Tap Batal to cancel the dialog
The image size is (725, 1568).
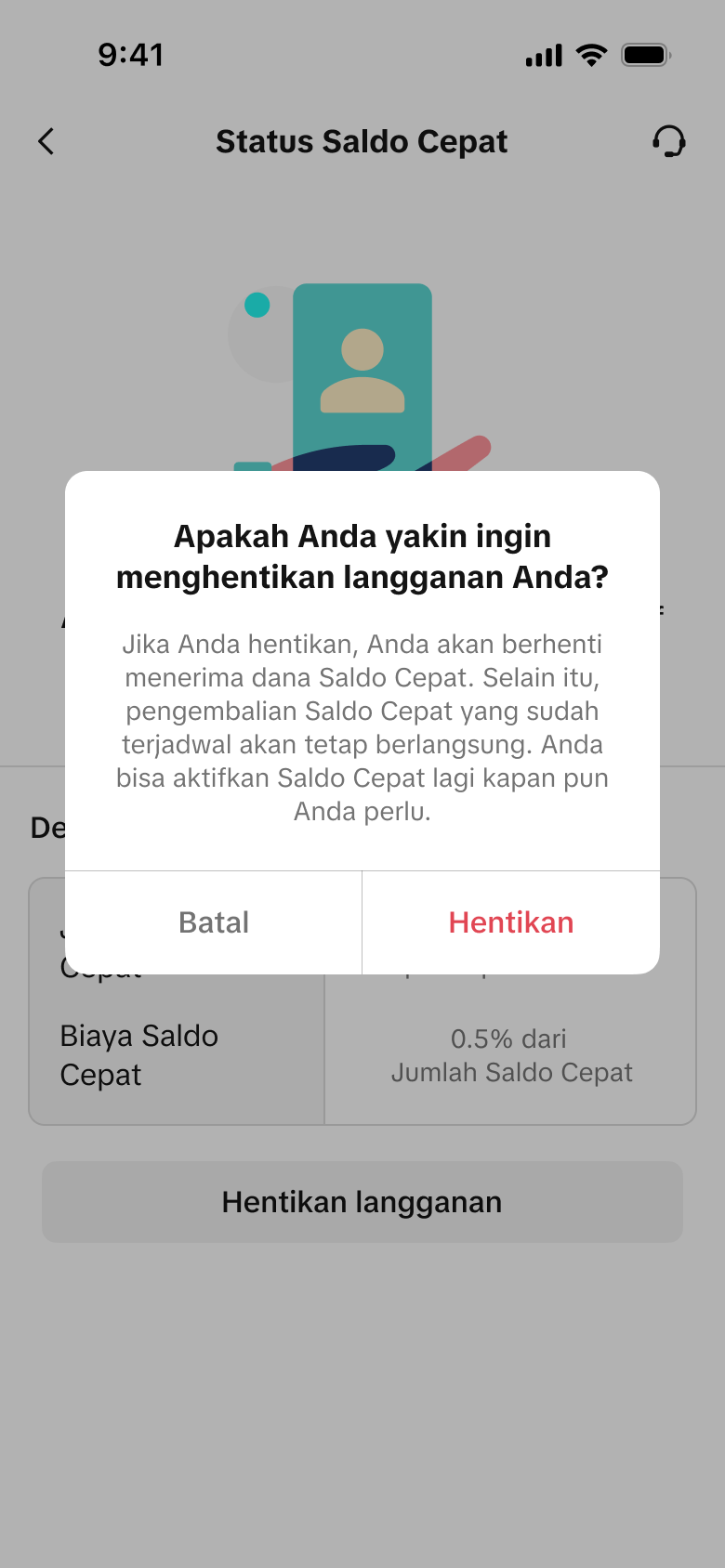[x=214, y=922]
